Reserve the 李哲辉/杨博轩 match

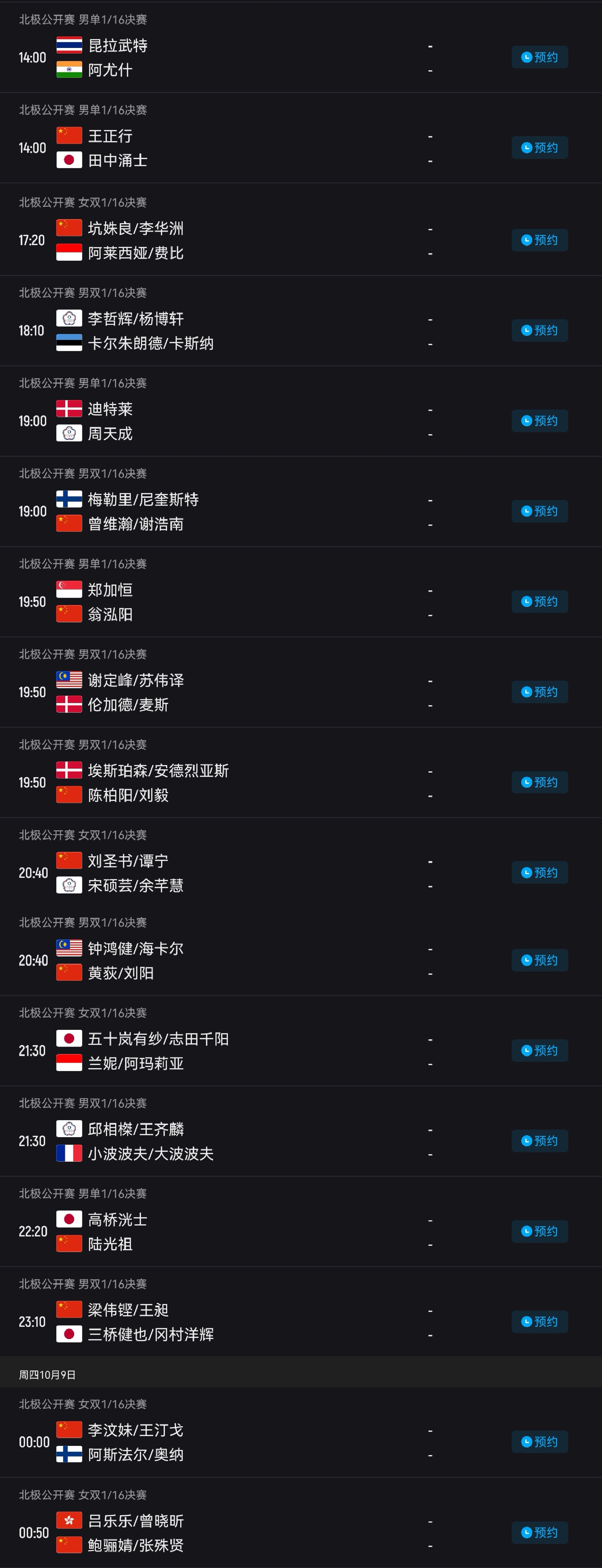539,330
